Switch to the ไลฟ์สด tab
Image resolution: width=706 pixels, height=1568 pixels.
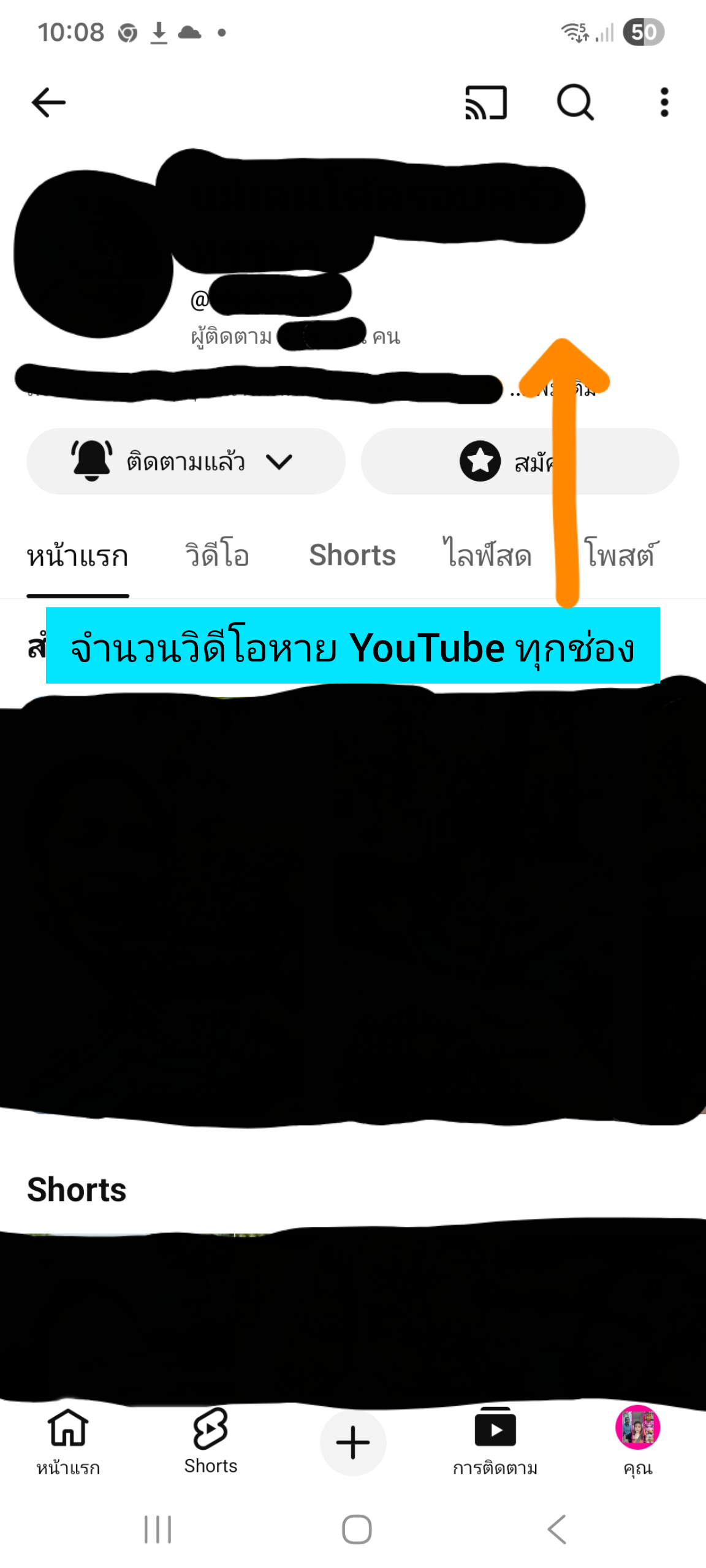pyautogui.click(x=487, y=554)
